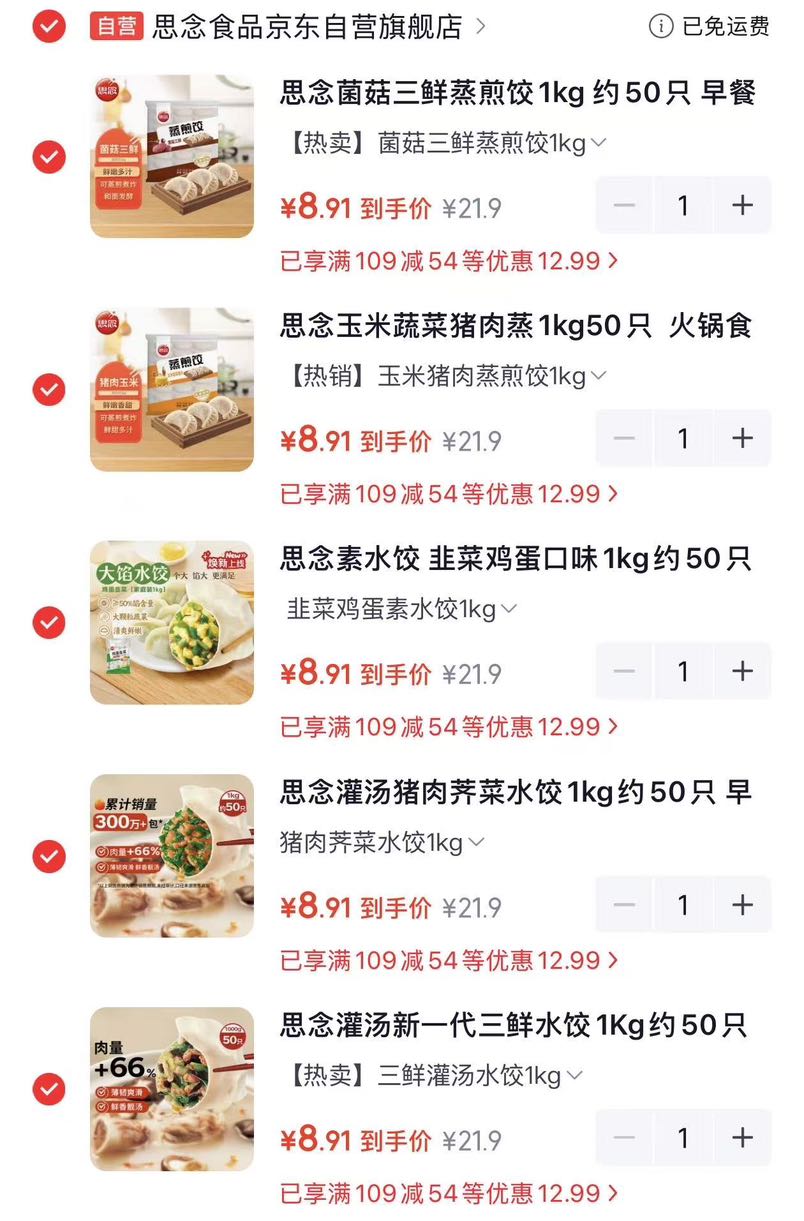Decrease quantity of 韭菜鸡蛋素水饺
Image resolution: width=804 pixels, height=1221 pixels.
(624, 671)
